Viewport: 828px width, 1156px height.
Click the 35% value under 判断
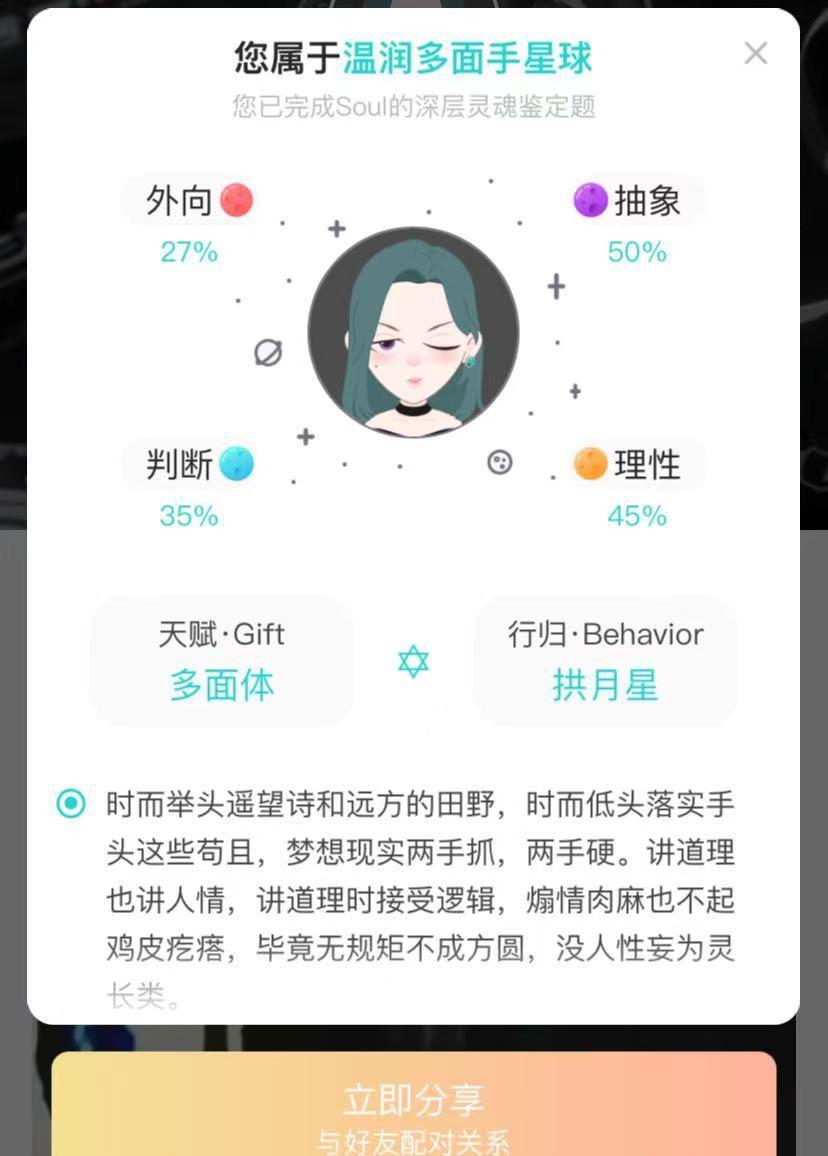(x=189, y=516)
